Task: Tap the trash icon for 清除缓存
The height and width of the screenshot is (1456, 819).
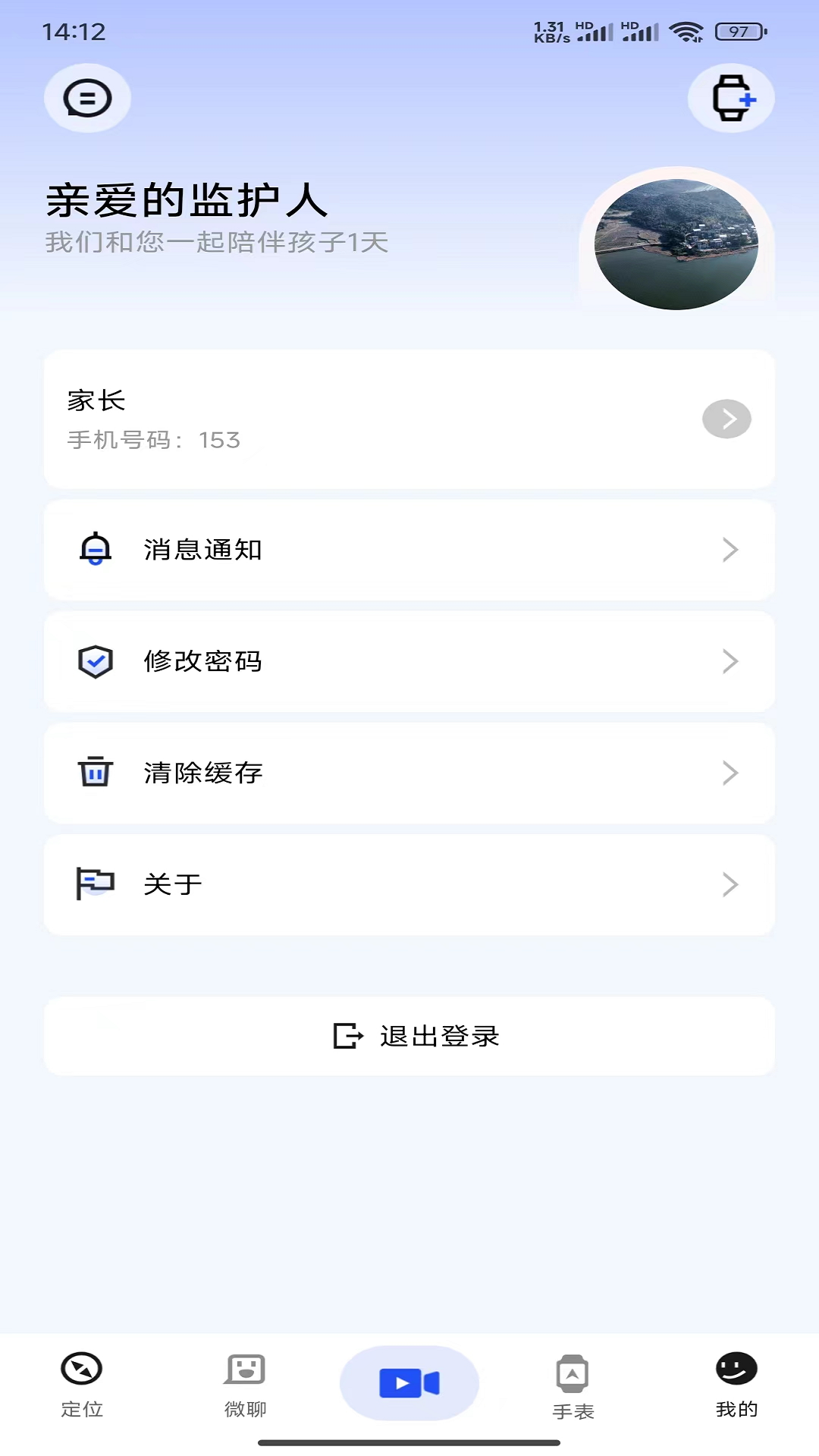Action: 94,772
